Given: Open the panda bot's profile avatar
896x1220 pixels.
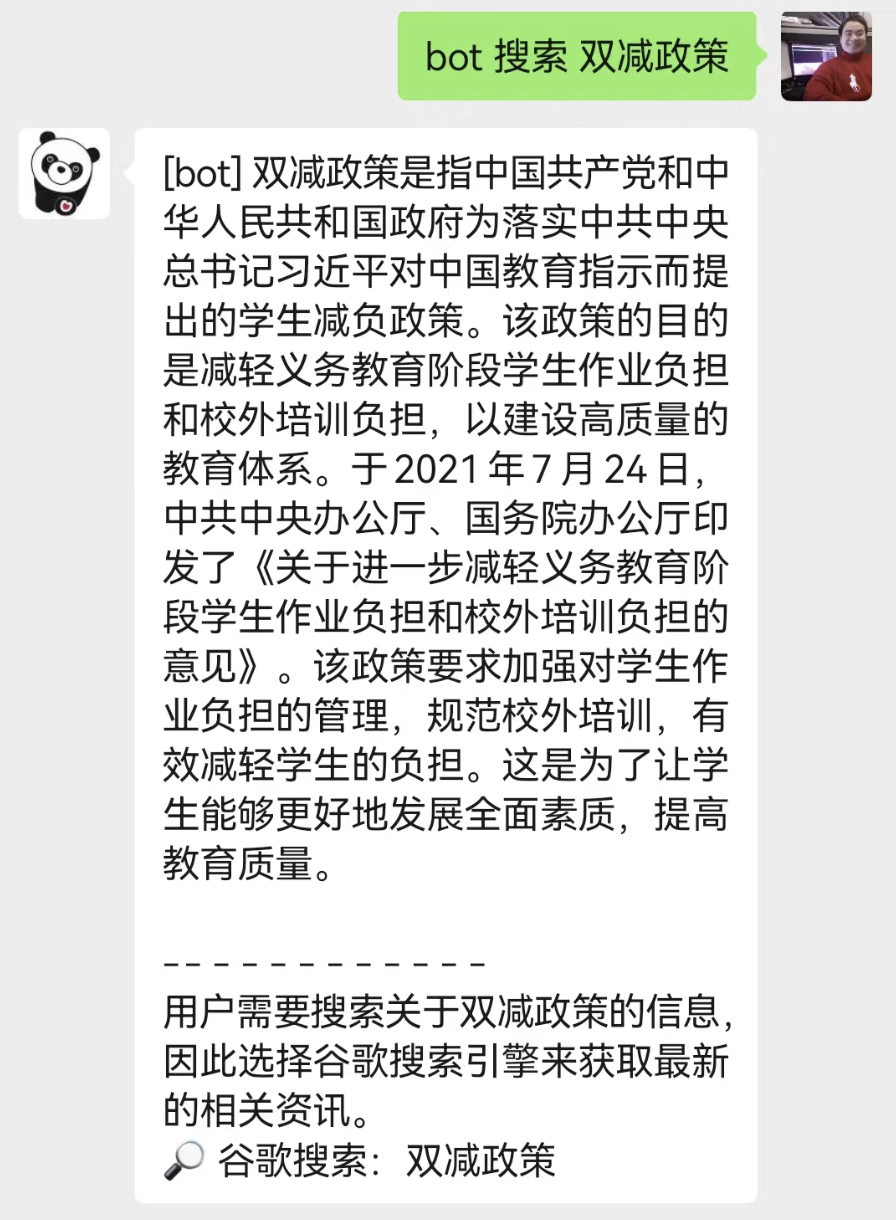Looking at the screenshot, I should coord(64,174).
